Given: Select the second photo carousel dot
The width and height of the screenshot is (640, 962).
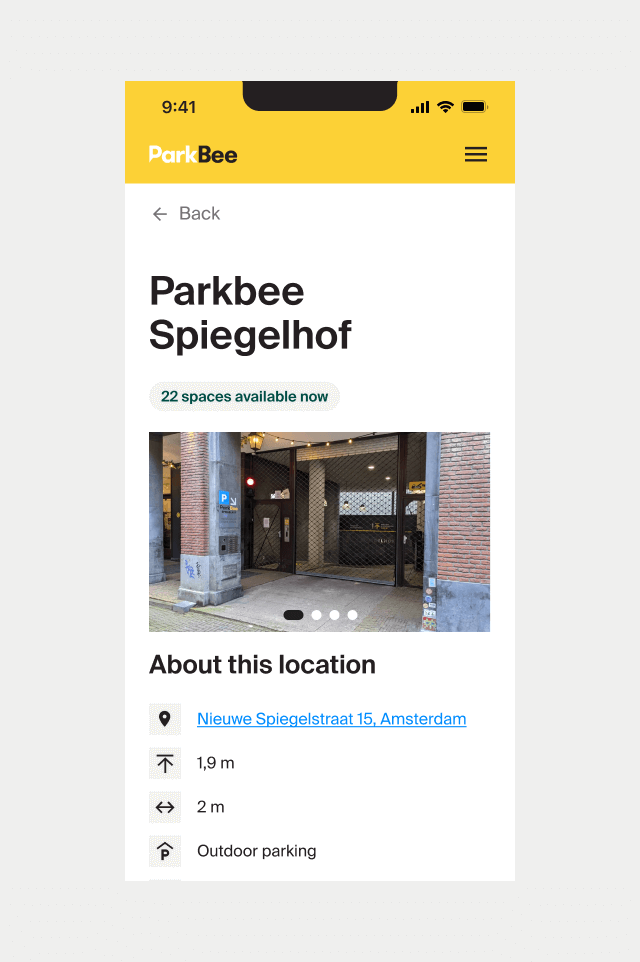Looking at the screenshot, I should click(317, 615).
